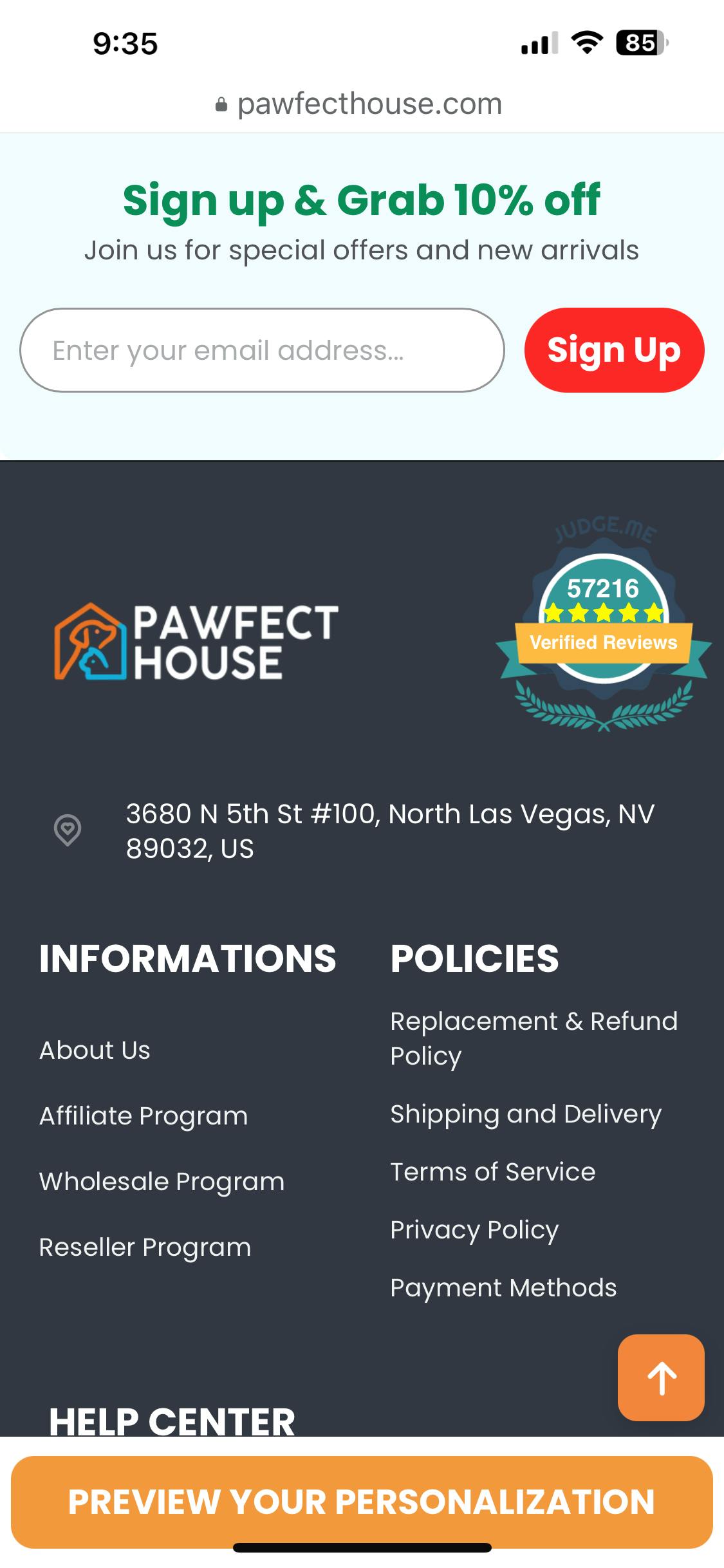Open the Judge.me Verified Reviews badge
The height and width of the screenshot is (1568, 724).
603,626
